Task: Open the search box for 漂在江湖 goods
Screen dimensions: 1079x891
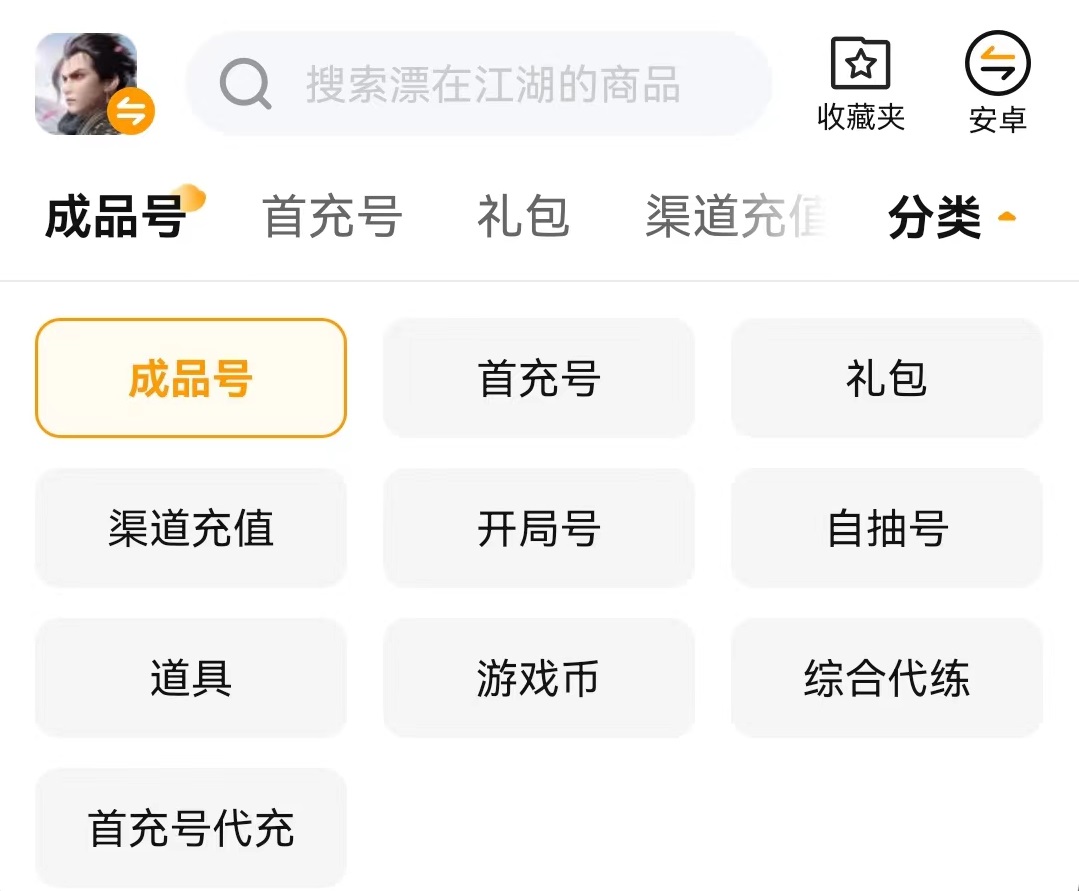Action: (480, 84)
